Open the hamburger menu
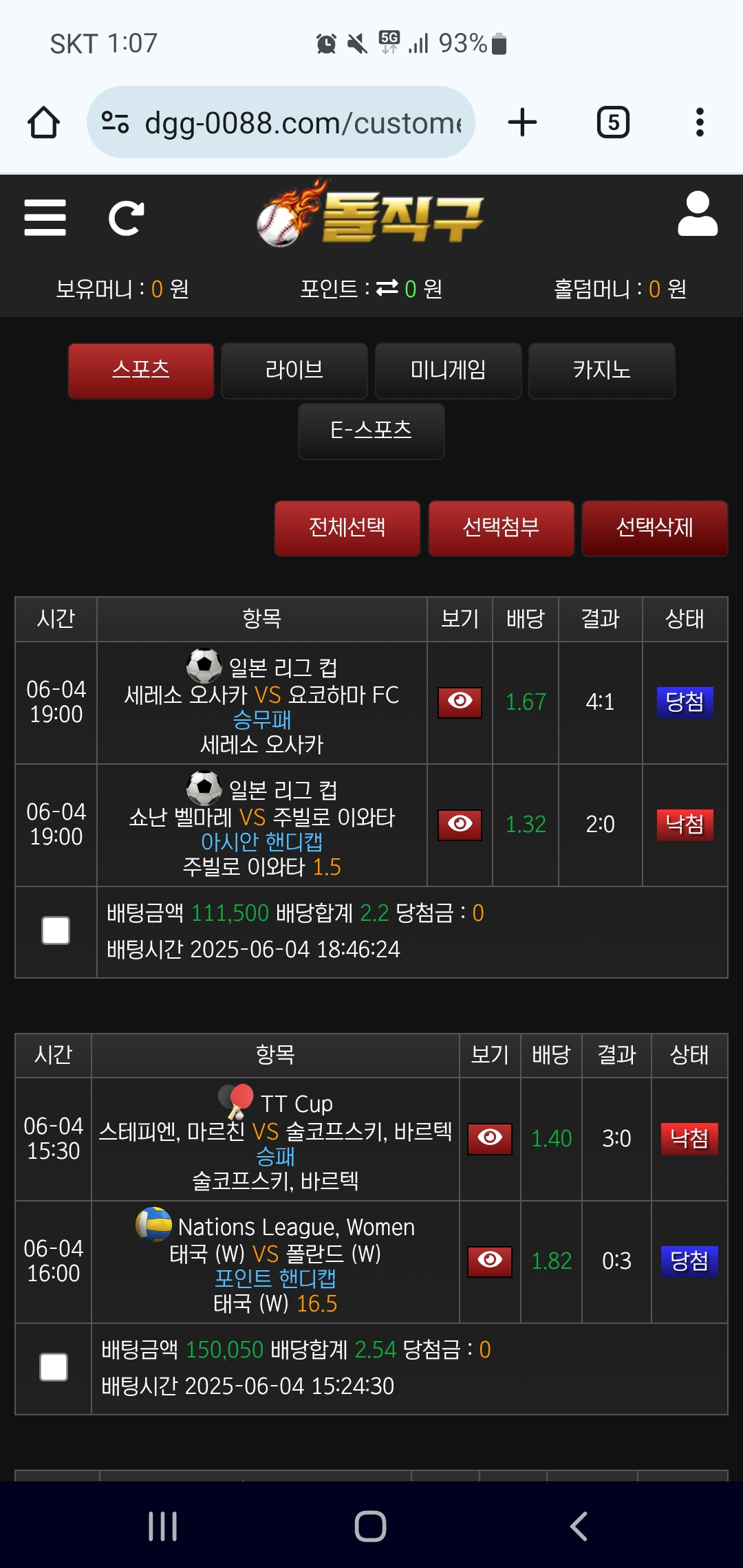Screen dimensions: 743x1568 coord(45,218)
